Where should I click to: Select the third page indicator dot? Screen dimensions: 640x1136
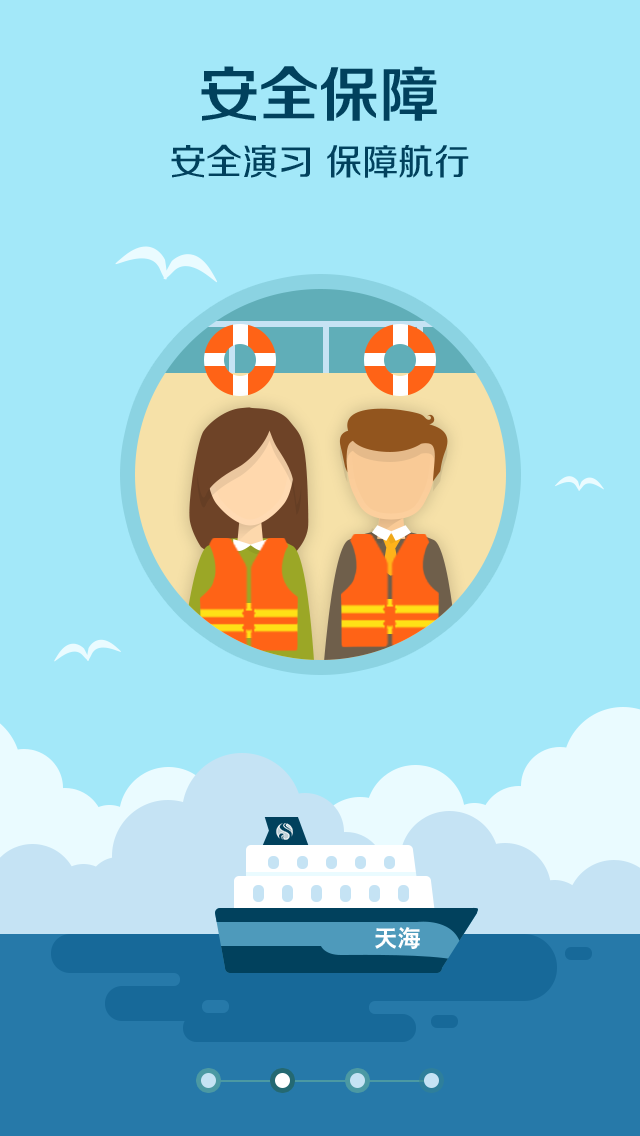pyautogui.click(x=357, y=1080)
